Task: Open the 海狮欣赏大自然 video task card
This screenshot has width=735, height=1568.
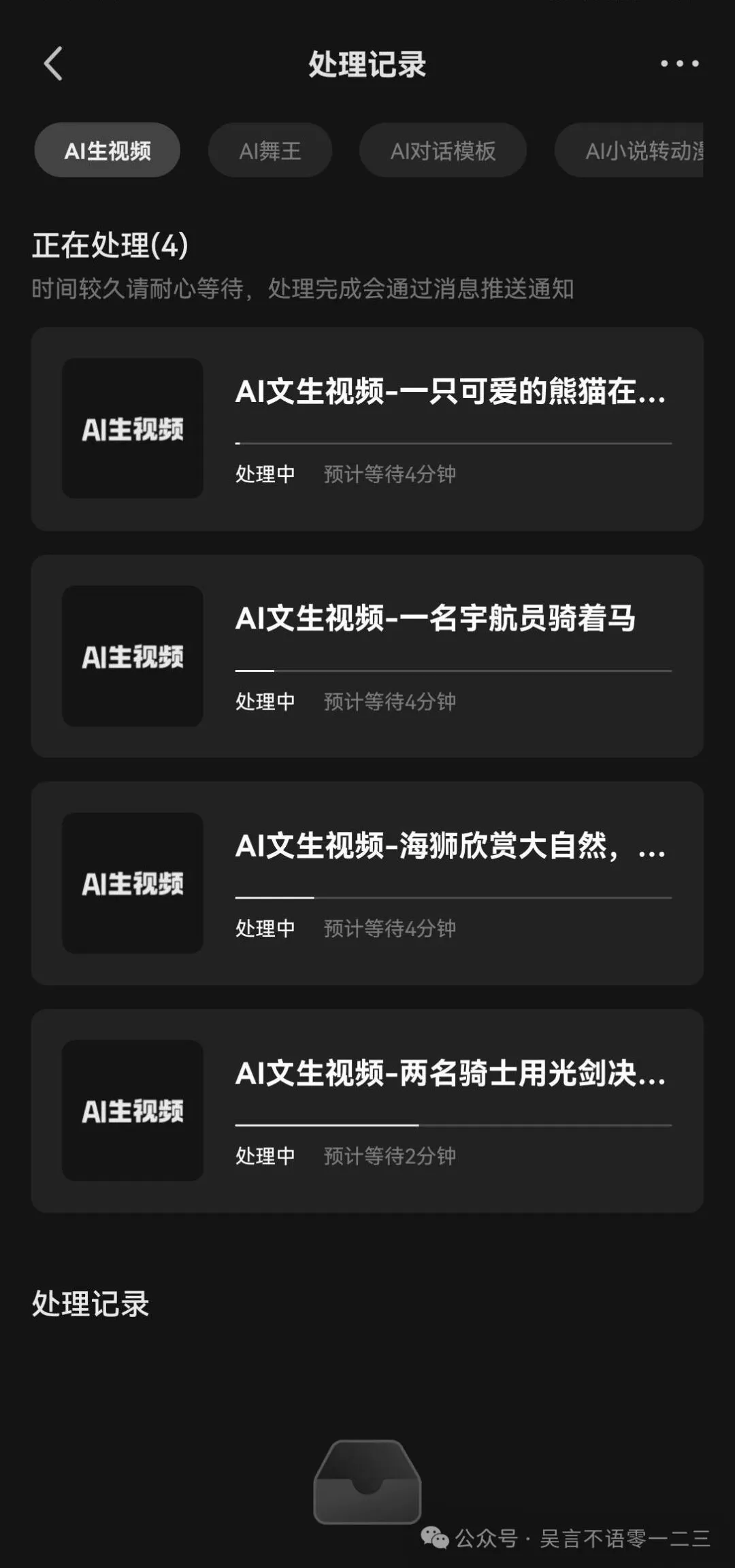Action: click(367, 883)
